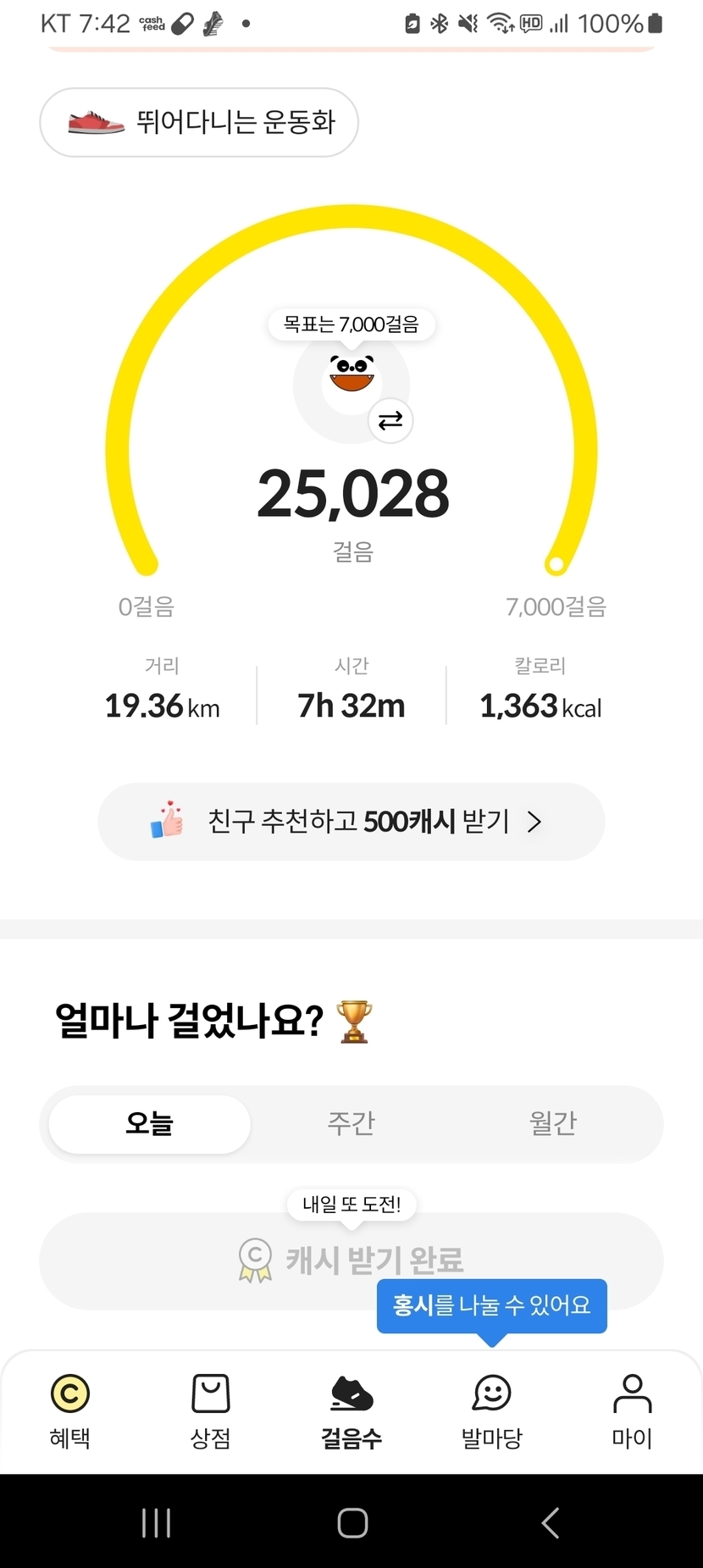Screen dimensions: 703x1568
Task: Tap the system back button
Action: [x=551, y=1522]
